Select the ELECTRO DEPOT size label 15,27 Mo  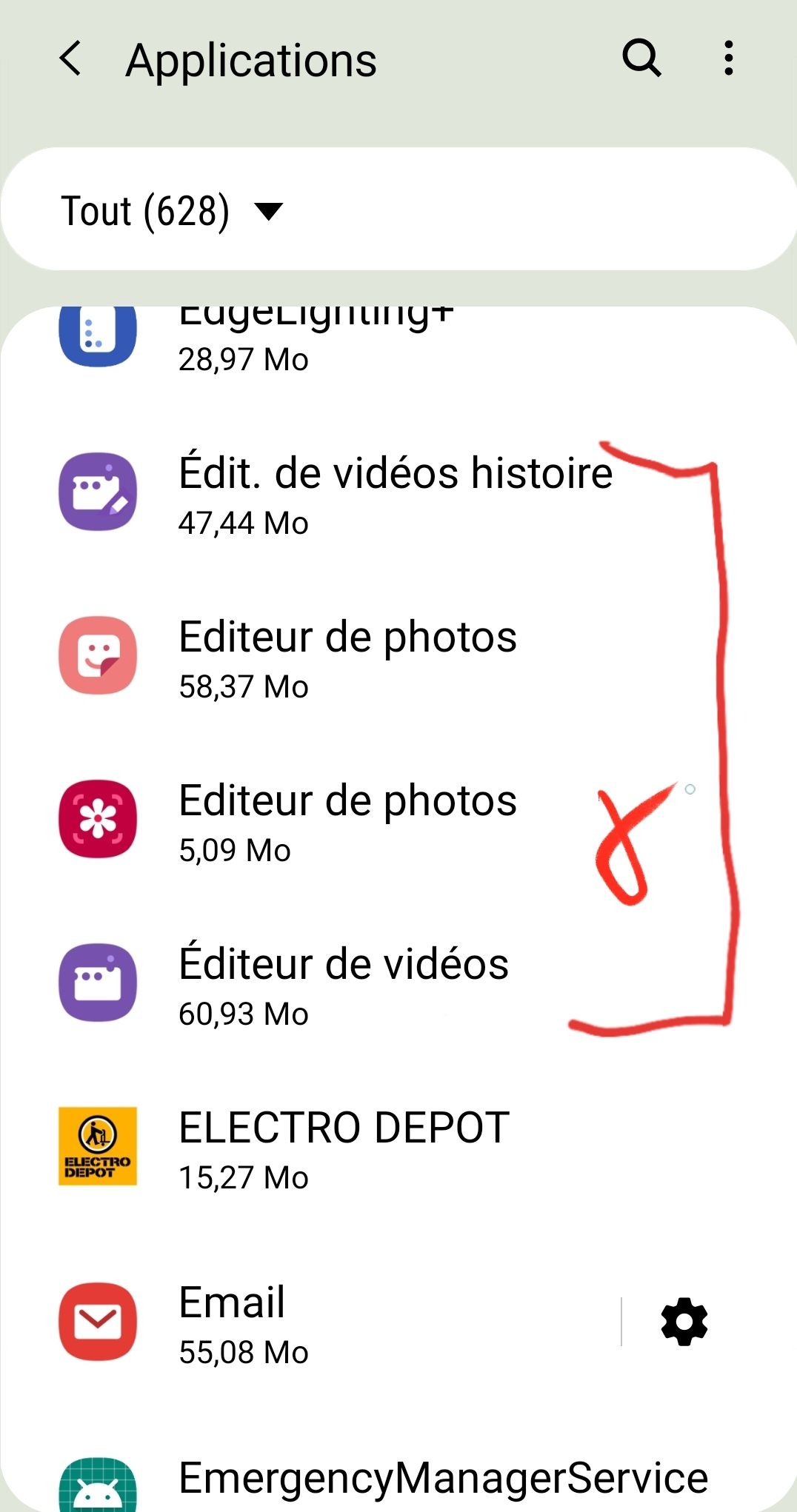tap(244, 1176)
